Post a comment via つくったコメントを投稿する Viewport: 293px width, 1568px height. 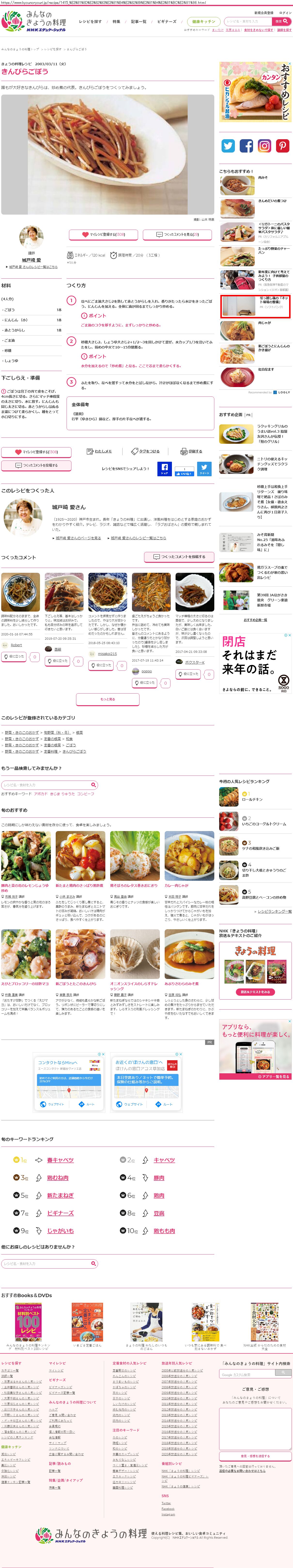179,556
